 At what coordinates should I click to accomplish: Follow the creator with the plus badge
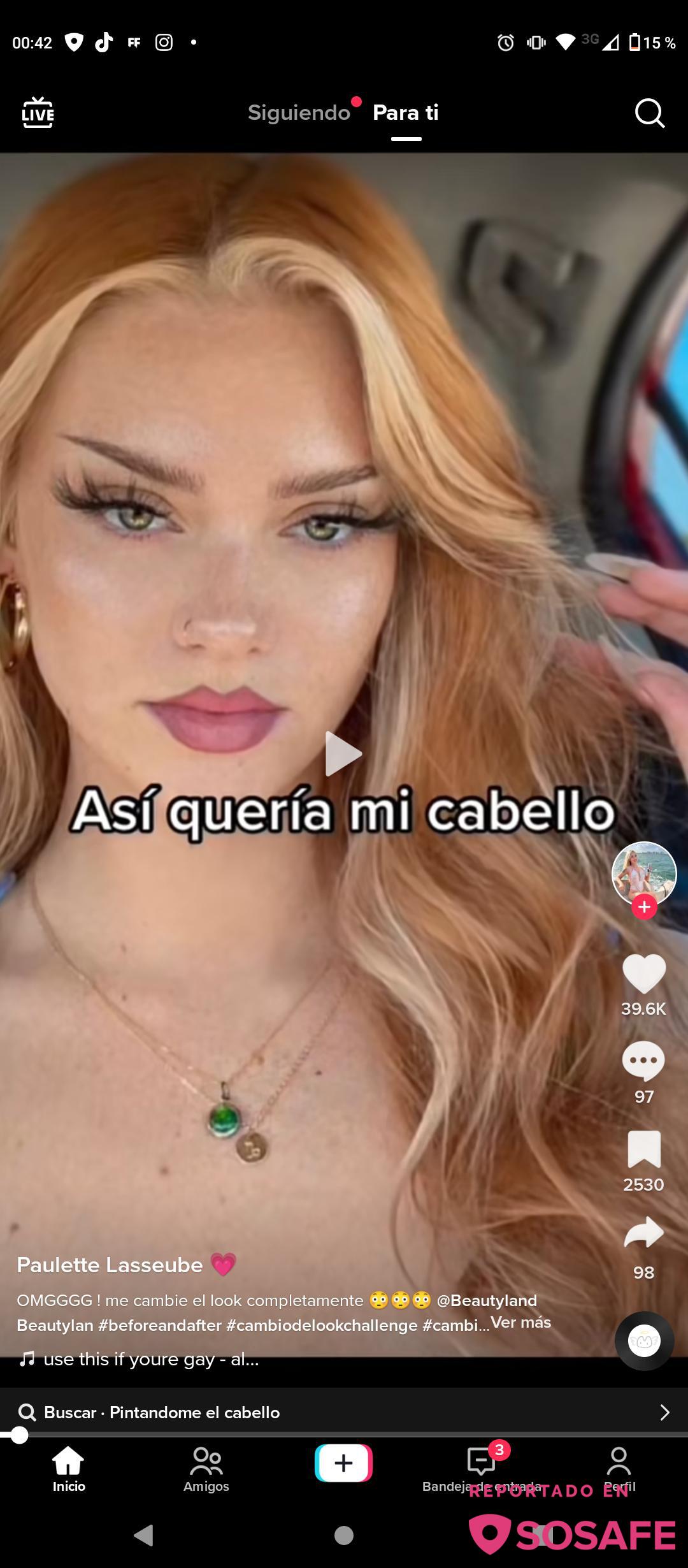point(644,906)
